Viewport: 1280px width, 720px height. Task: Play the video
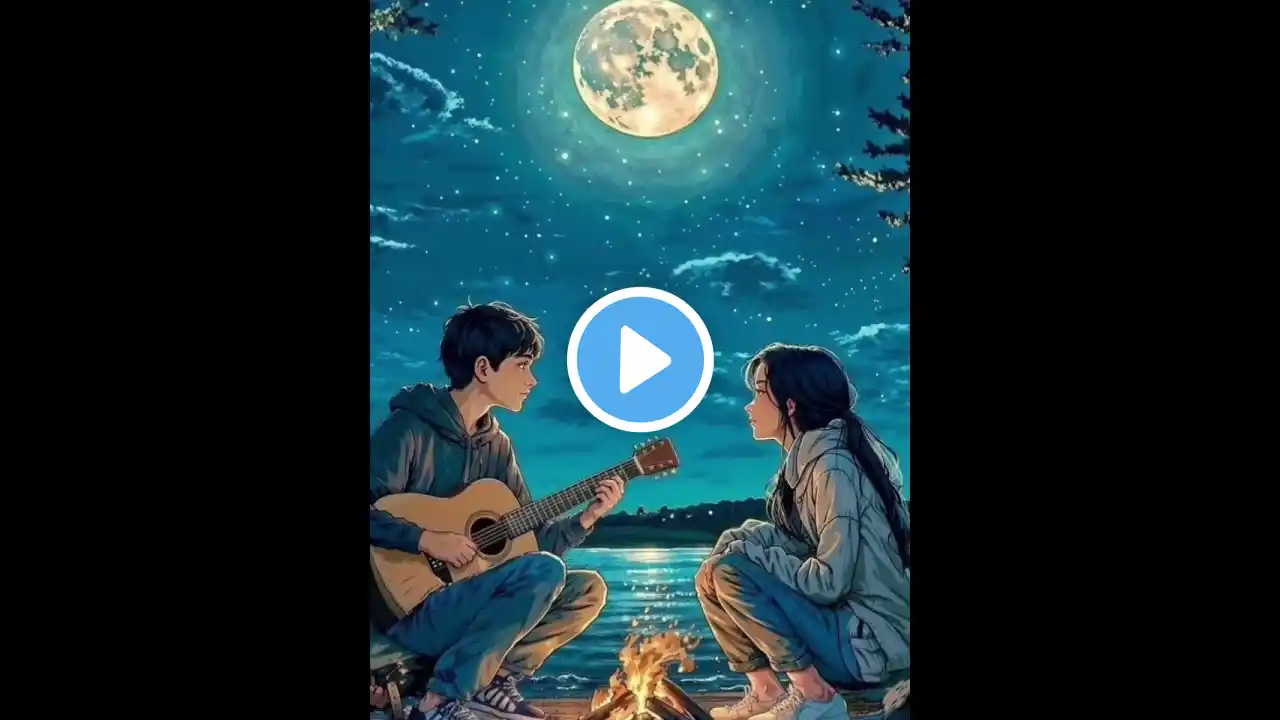(x=640, y=359)
